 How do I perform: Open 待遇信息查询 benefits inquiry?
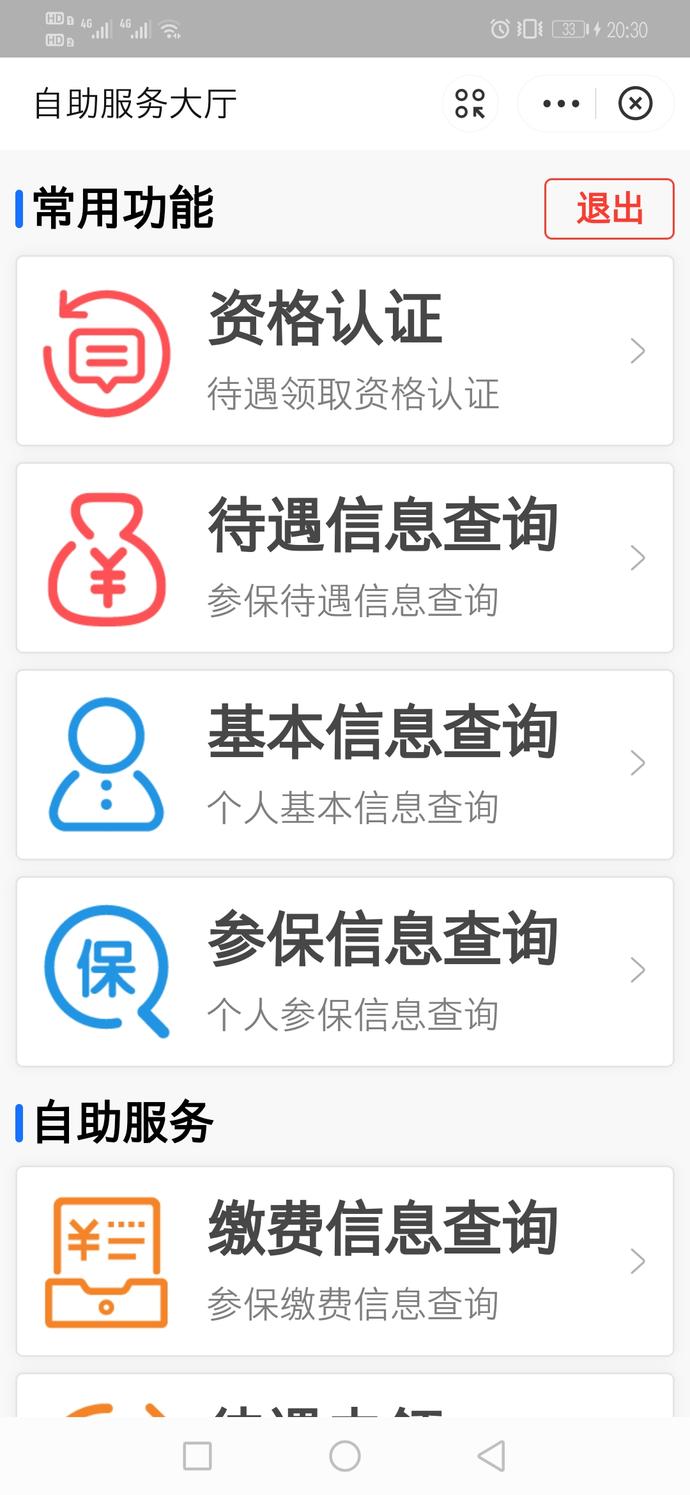tap(345, 558)
